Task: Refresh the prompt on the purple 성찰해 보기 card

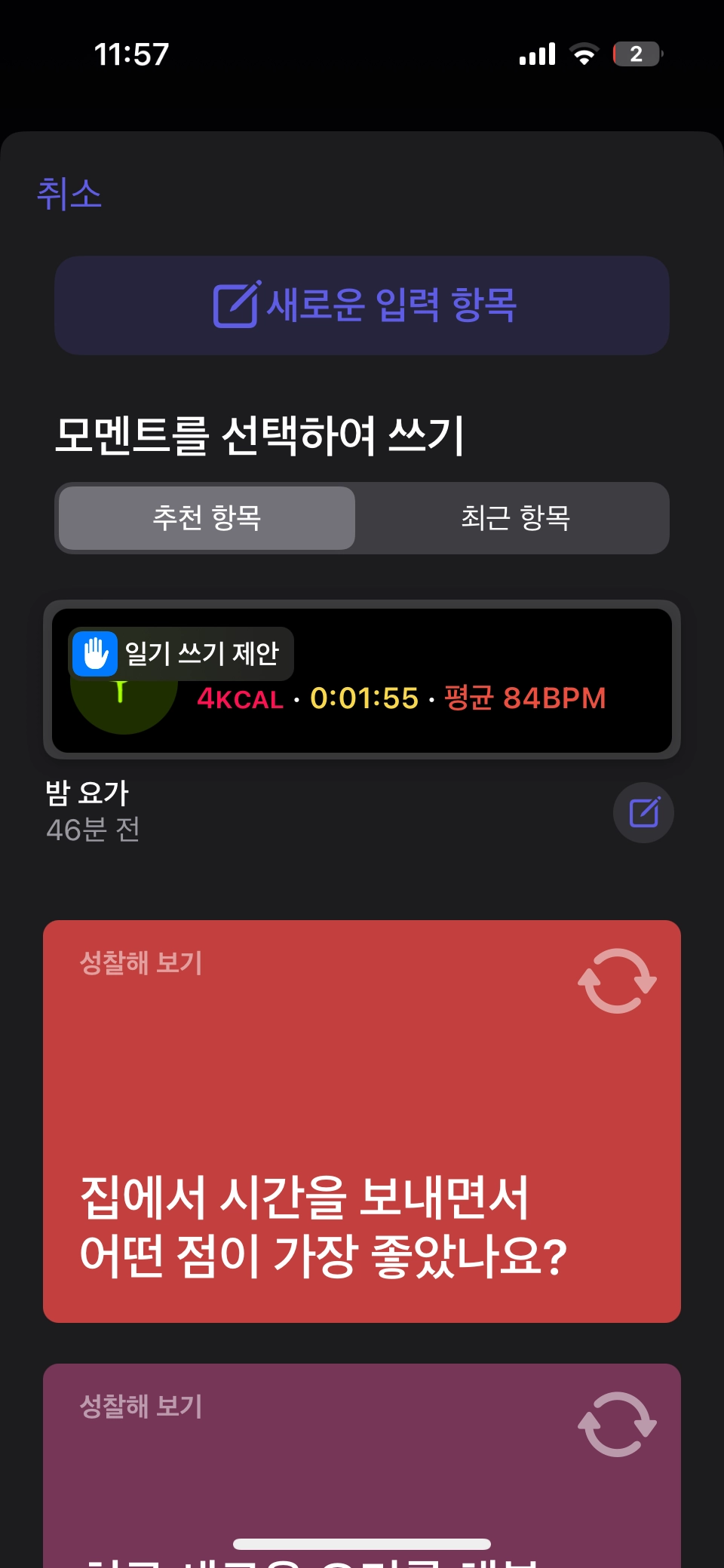Action: pyautogui.click(x=617, y=1424)
